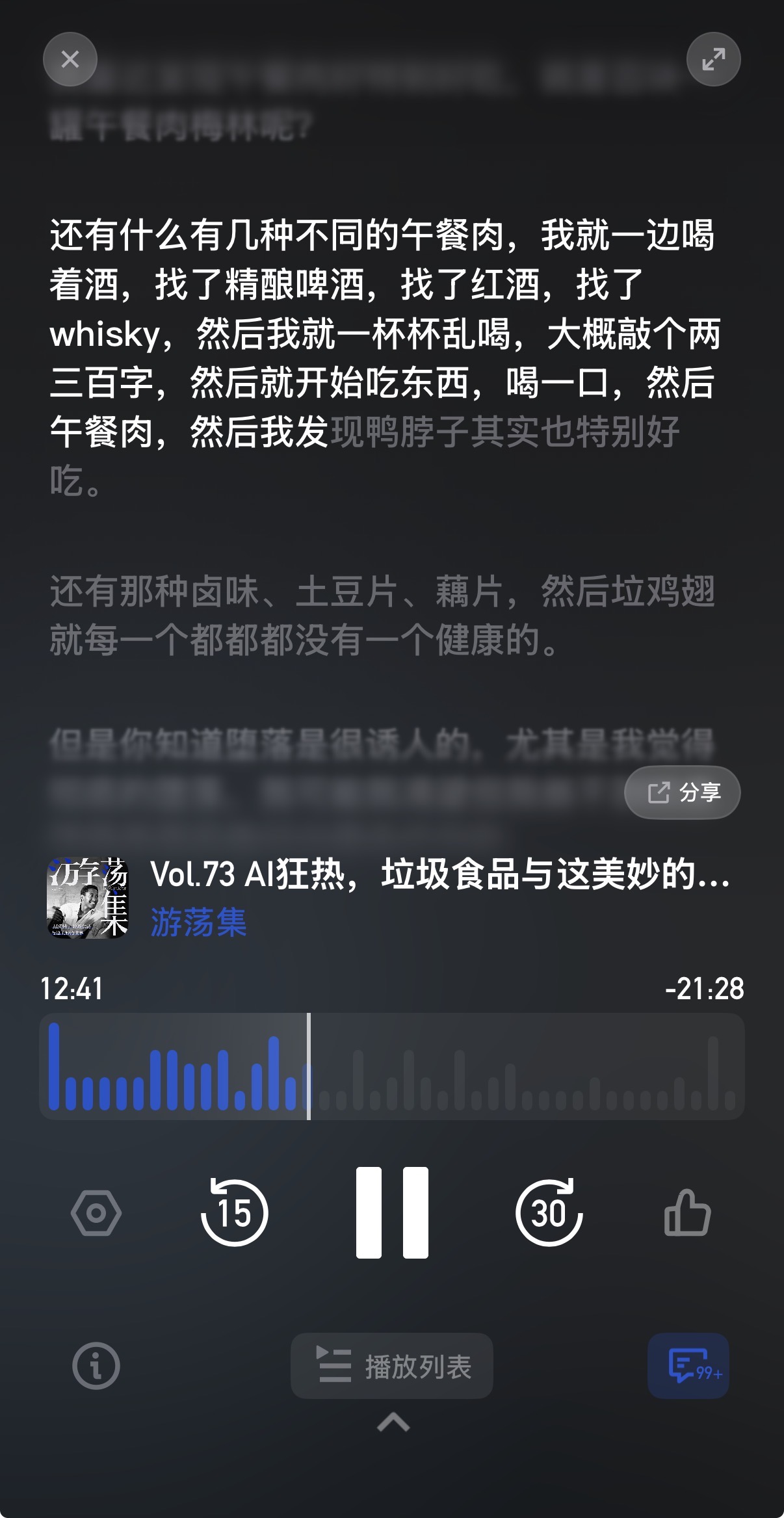Expand the bottom panel with the up chevron
This screenshot has width=784, height=1518.
coord(393,1422)
